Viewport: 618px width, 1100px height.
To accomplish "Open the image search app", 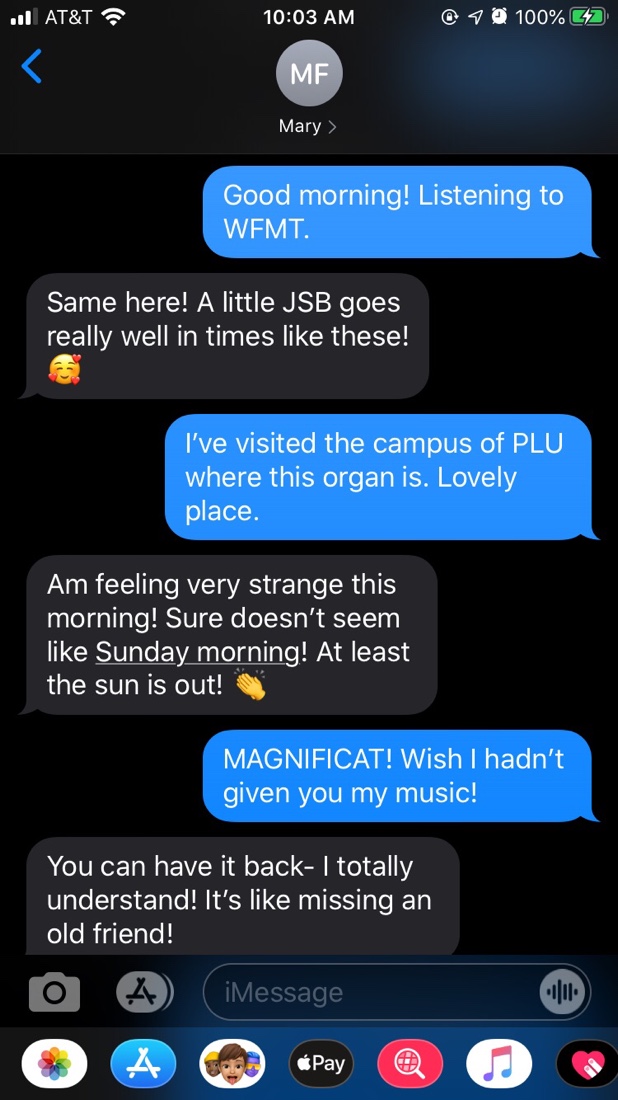I will (x=410, y=1064).
